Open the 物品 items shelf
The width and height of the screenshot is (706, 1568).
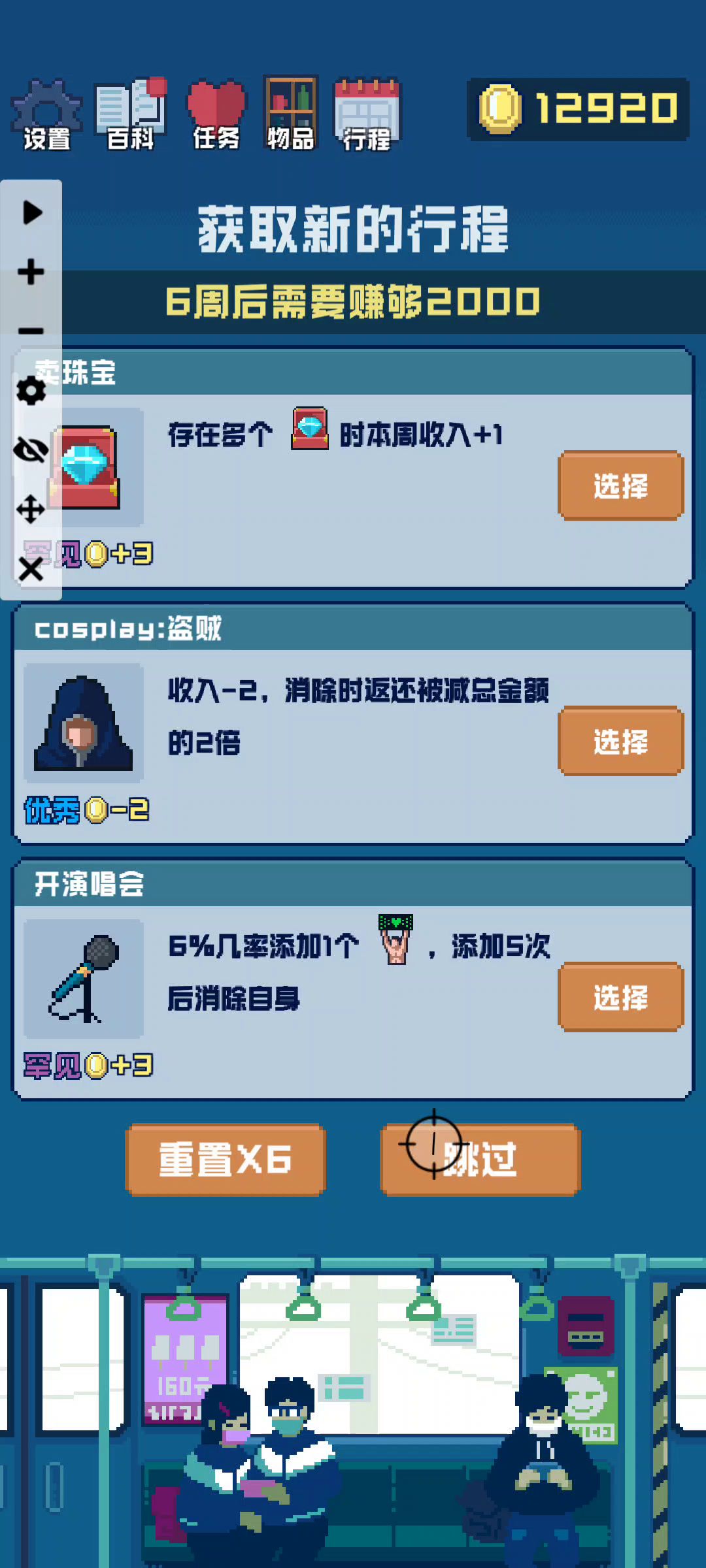coord(291,114)
